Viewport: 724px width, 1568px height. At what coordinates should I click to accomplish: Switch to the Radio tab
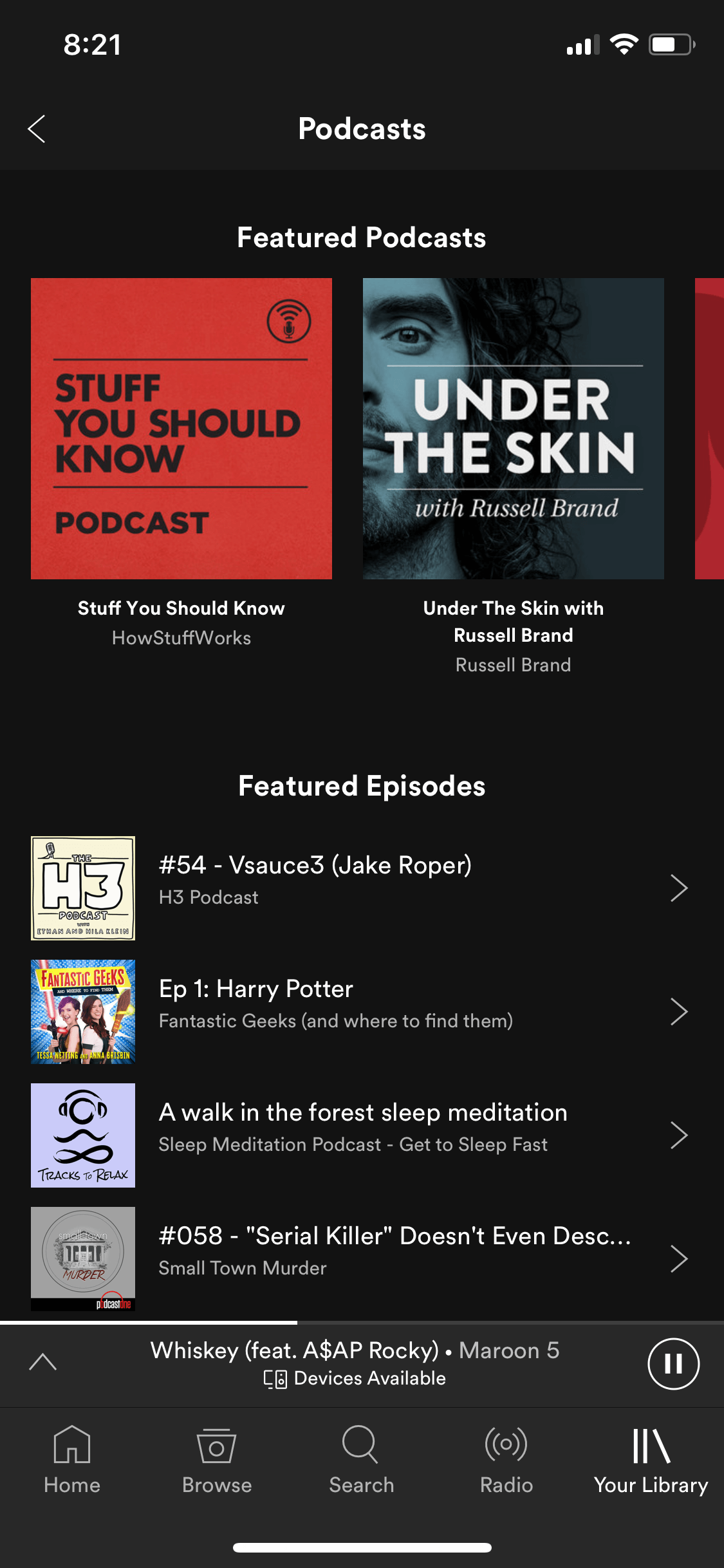tap(506, 1460)
